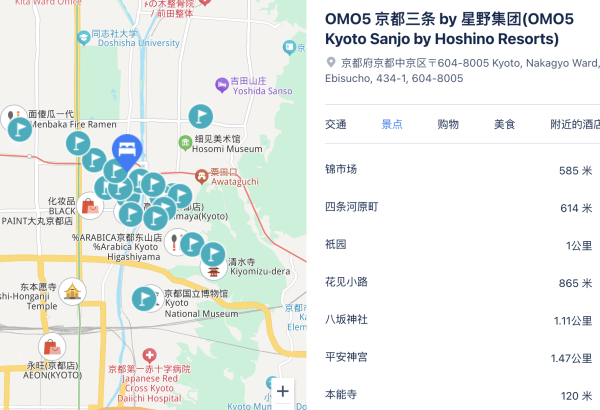Open the 四条河原町 attraction row
This screenshot has width=600, height=410.
click(x=459, y=207)
